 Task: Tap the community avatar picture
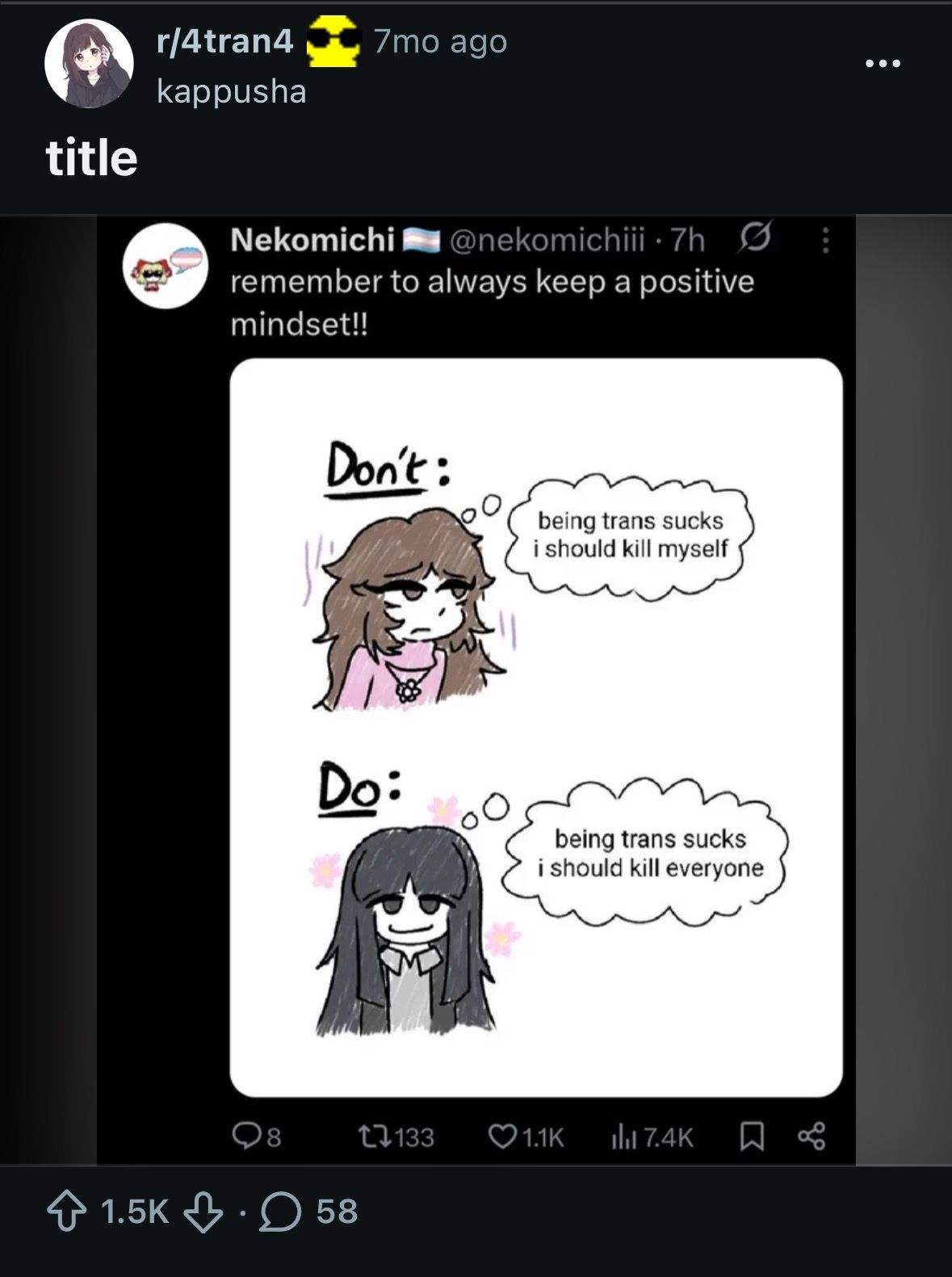[x=88, y=64]
